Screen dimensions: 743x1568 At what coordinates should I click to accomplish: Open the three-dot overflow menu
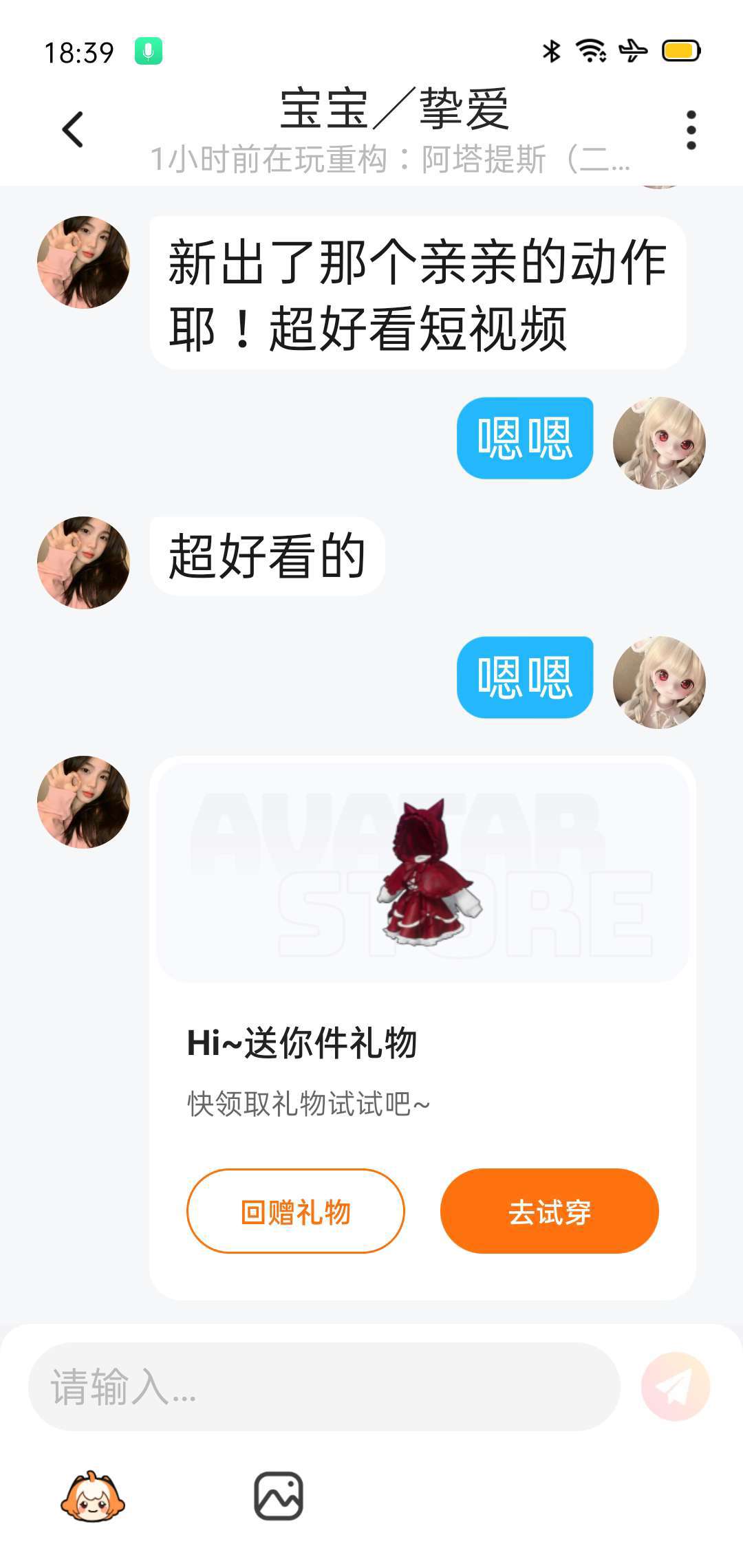(691, 129)
